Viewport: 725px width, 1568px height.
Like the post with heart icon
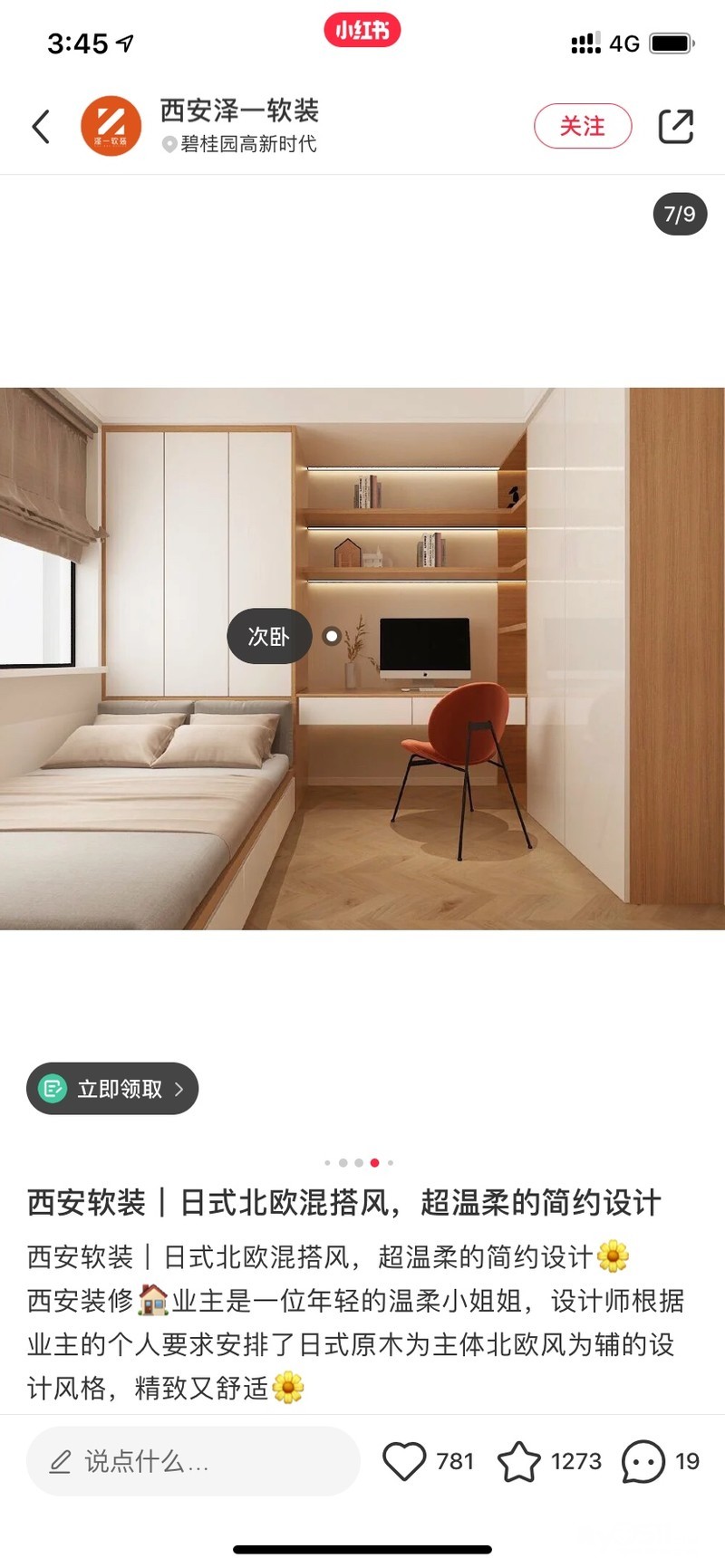(404, 1460)
